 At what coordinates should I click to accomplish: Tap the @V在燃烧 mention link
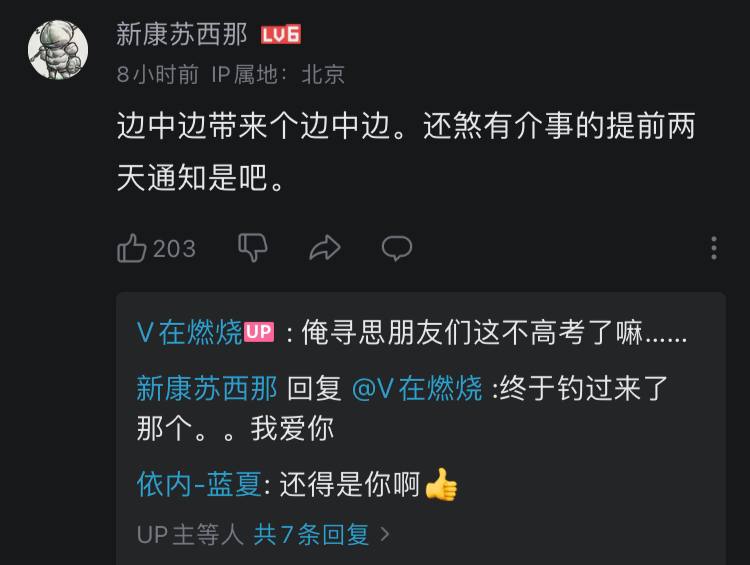click(416, 388)
